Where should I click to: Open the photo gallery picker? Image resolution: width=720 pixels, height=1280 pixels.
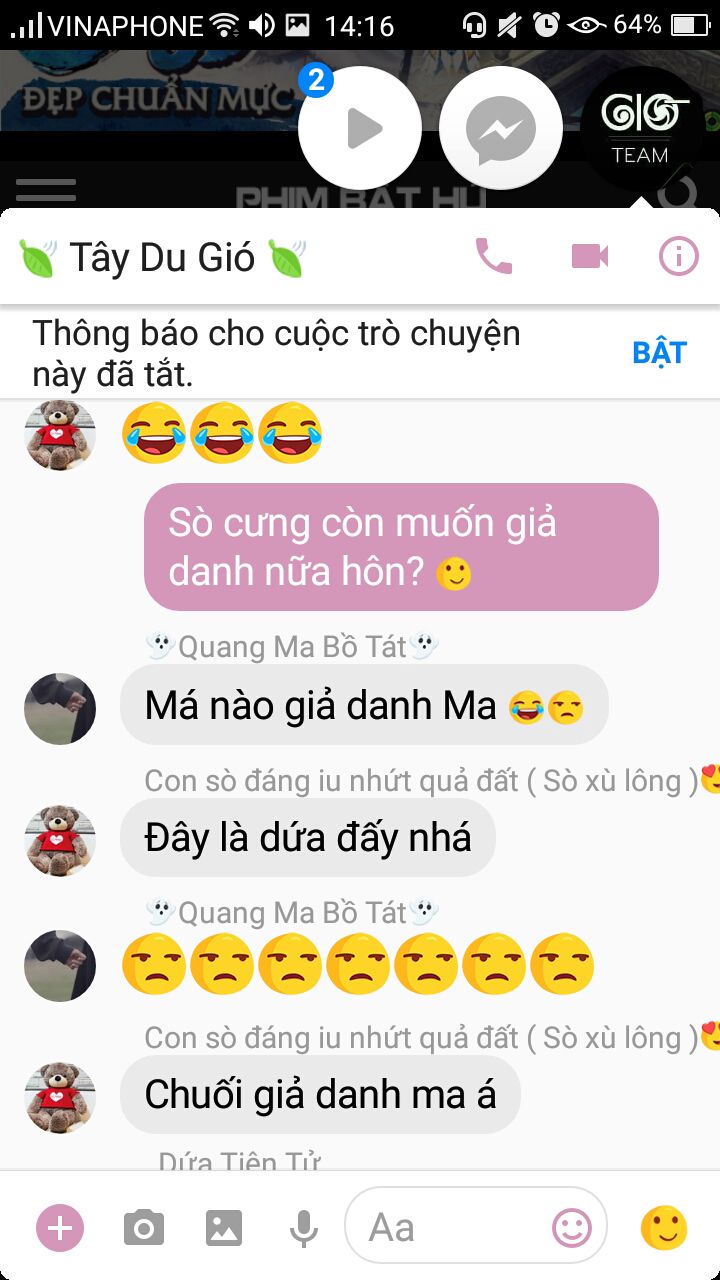coord(224,1227)
